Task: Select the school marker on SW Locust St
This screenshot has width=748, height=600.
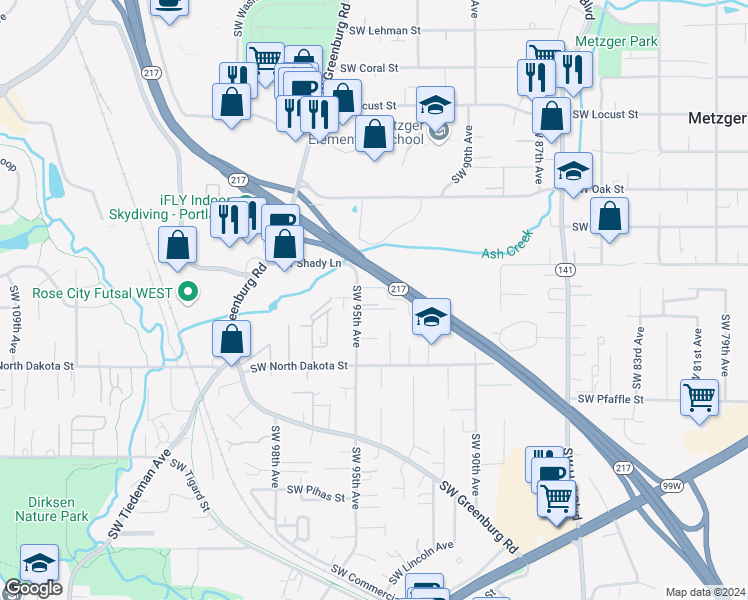Action: (x=435, y=104)
